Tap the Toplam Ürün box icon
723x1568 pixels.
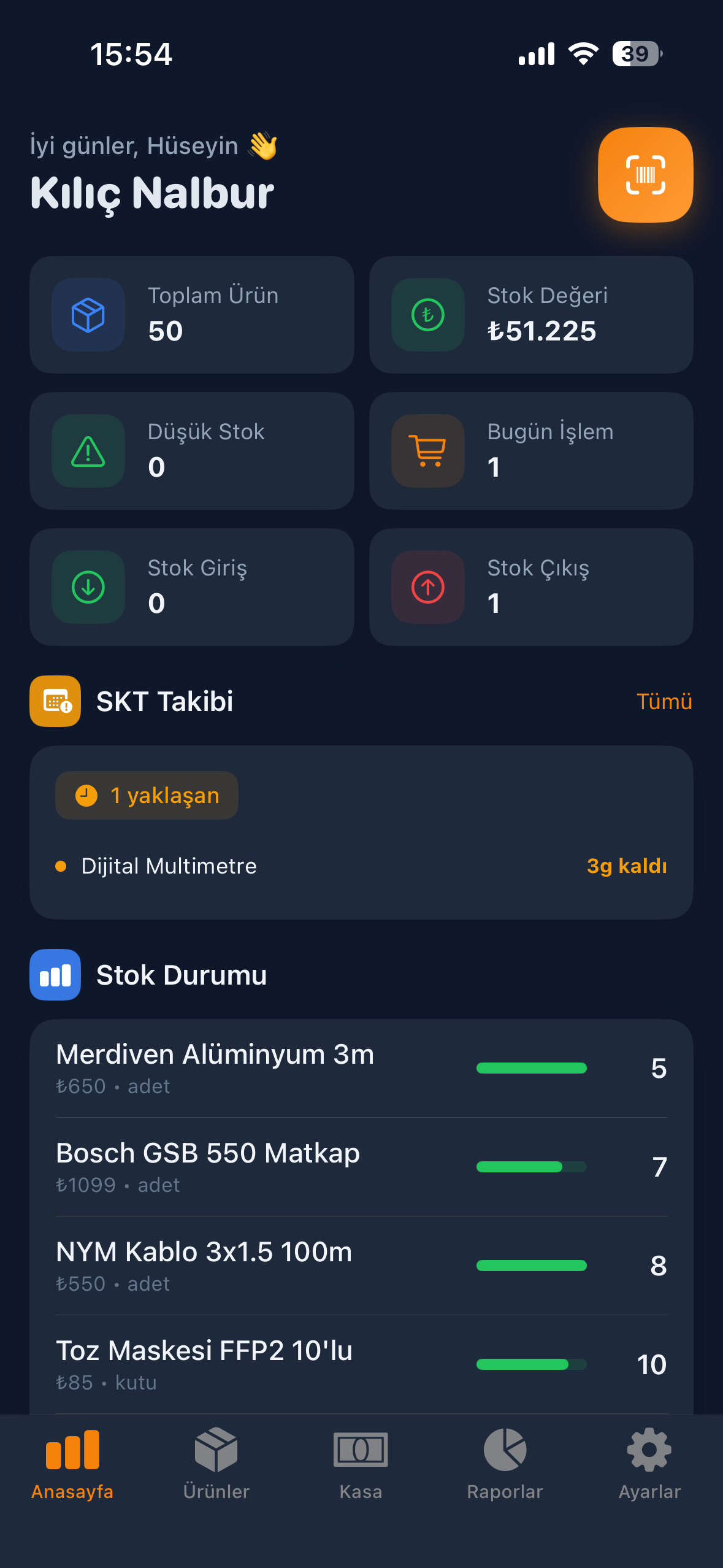pyautogui.click(x=88, y=315)
